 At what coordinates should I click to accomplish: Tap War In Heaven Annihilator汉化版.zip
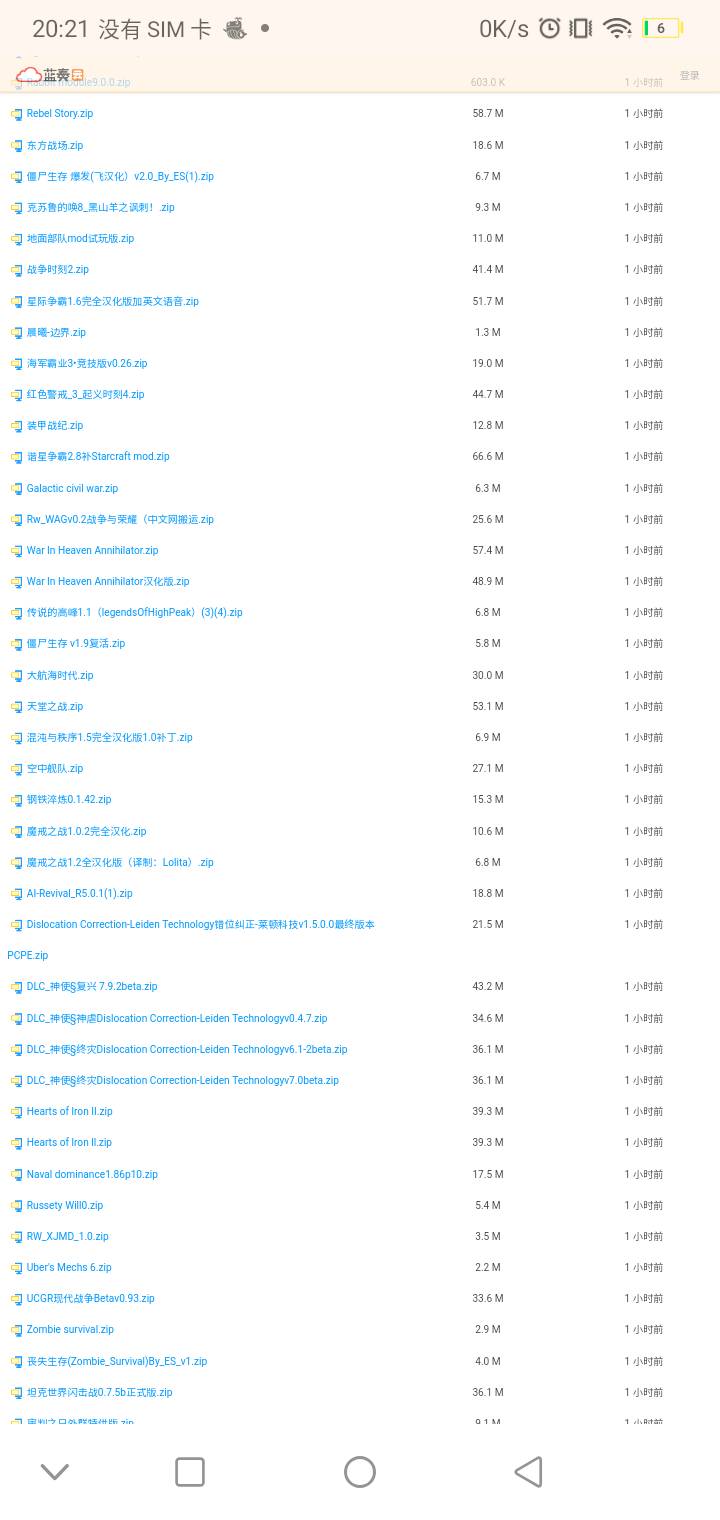click(108, 582)
